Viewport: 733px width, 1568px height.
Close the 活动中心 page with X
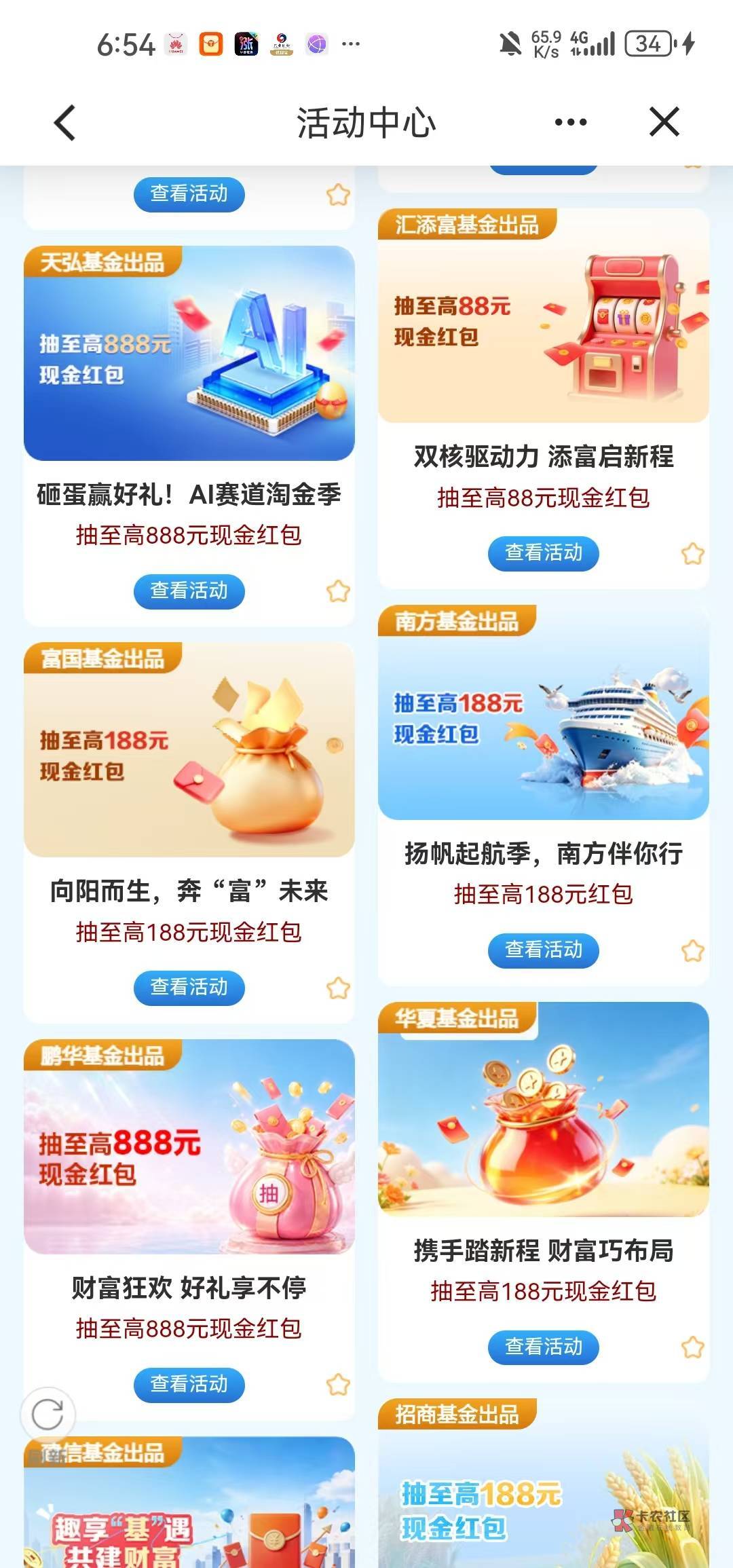(664, 122)
